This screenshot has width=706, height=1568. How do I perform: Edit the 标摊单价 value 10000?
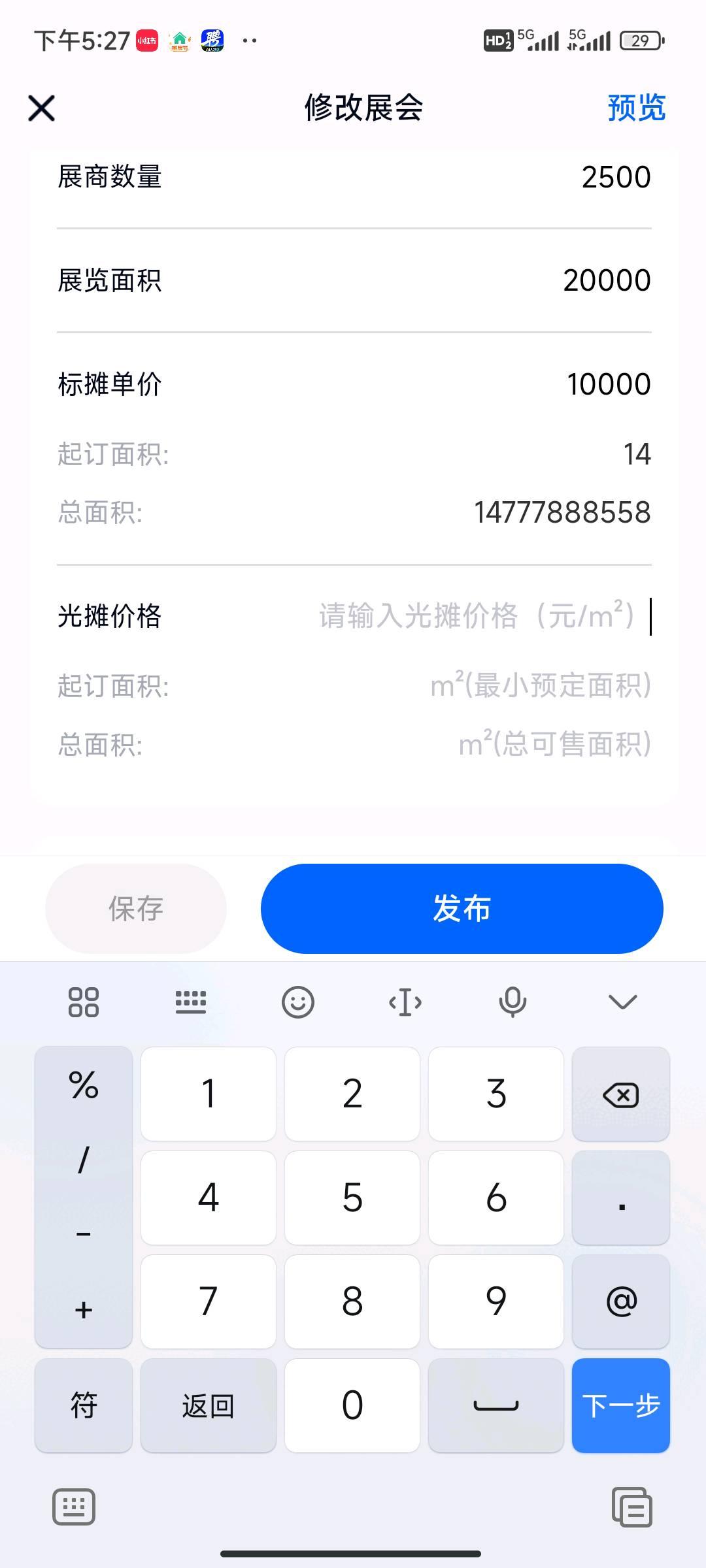(x=609, y=384)
